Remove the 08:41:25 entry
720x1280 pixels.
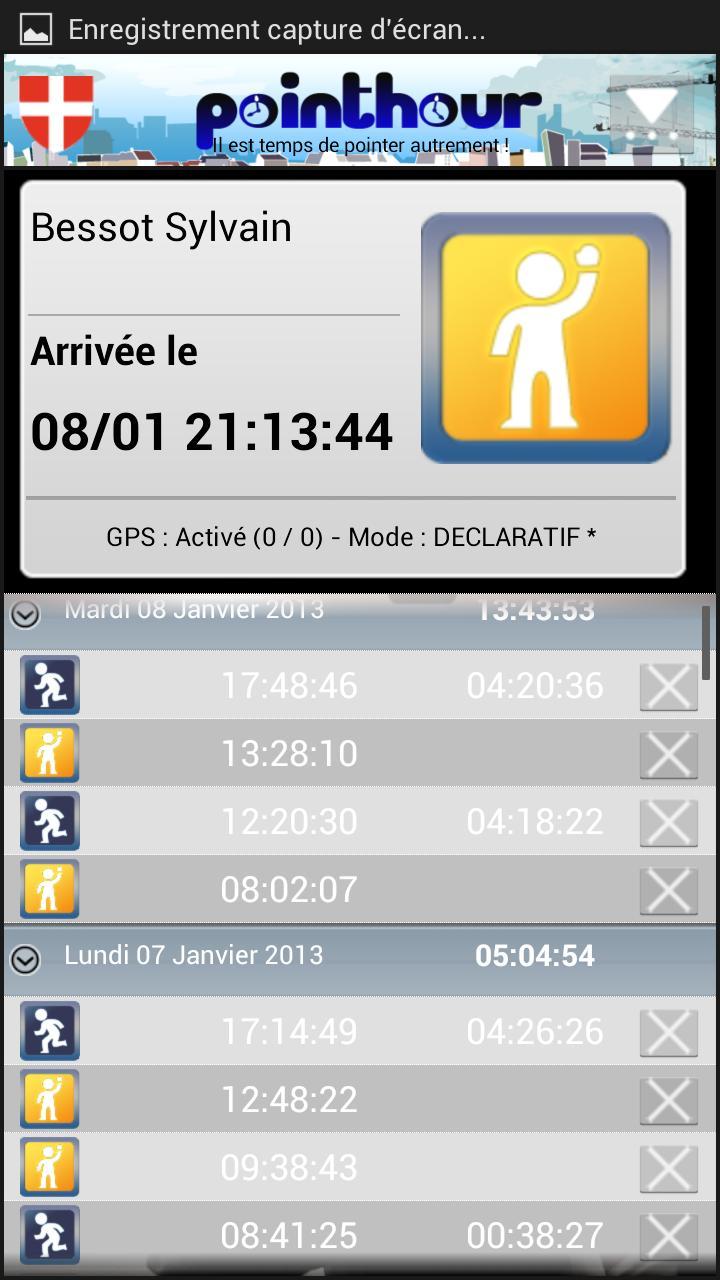point(668,1236)
